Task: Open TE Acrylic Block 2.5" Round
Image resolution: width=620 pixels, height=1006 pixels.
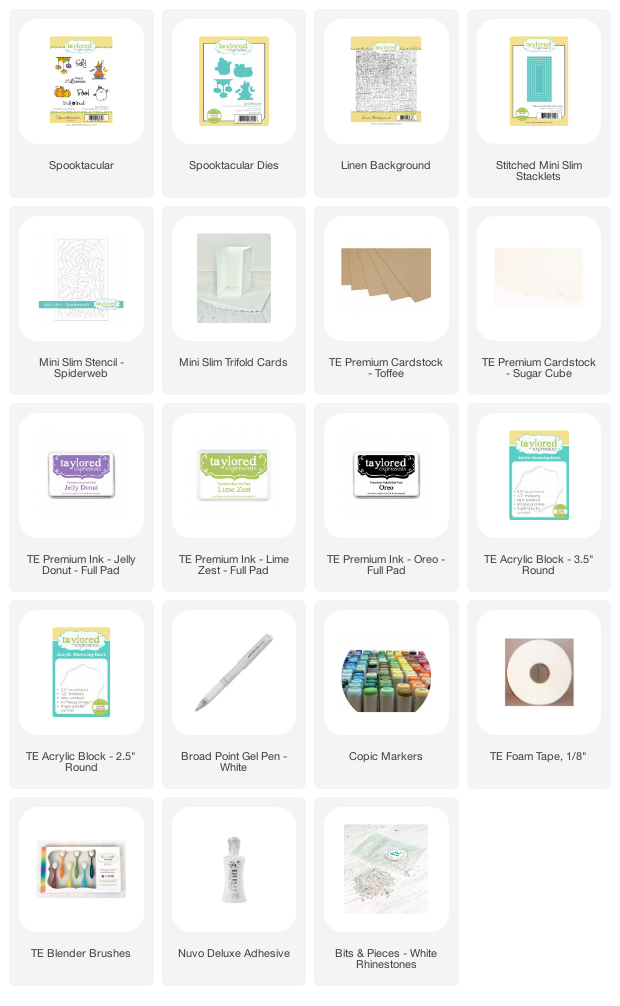Action: pyautogui.click(x=81, y=672)
